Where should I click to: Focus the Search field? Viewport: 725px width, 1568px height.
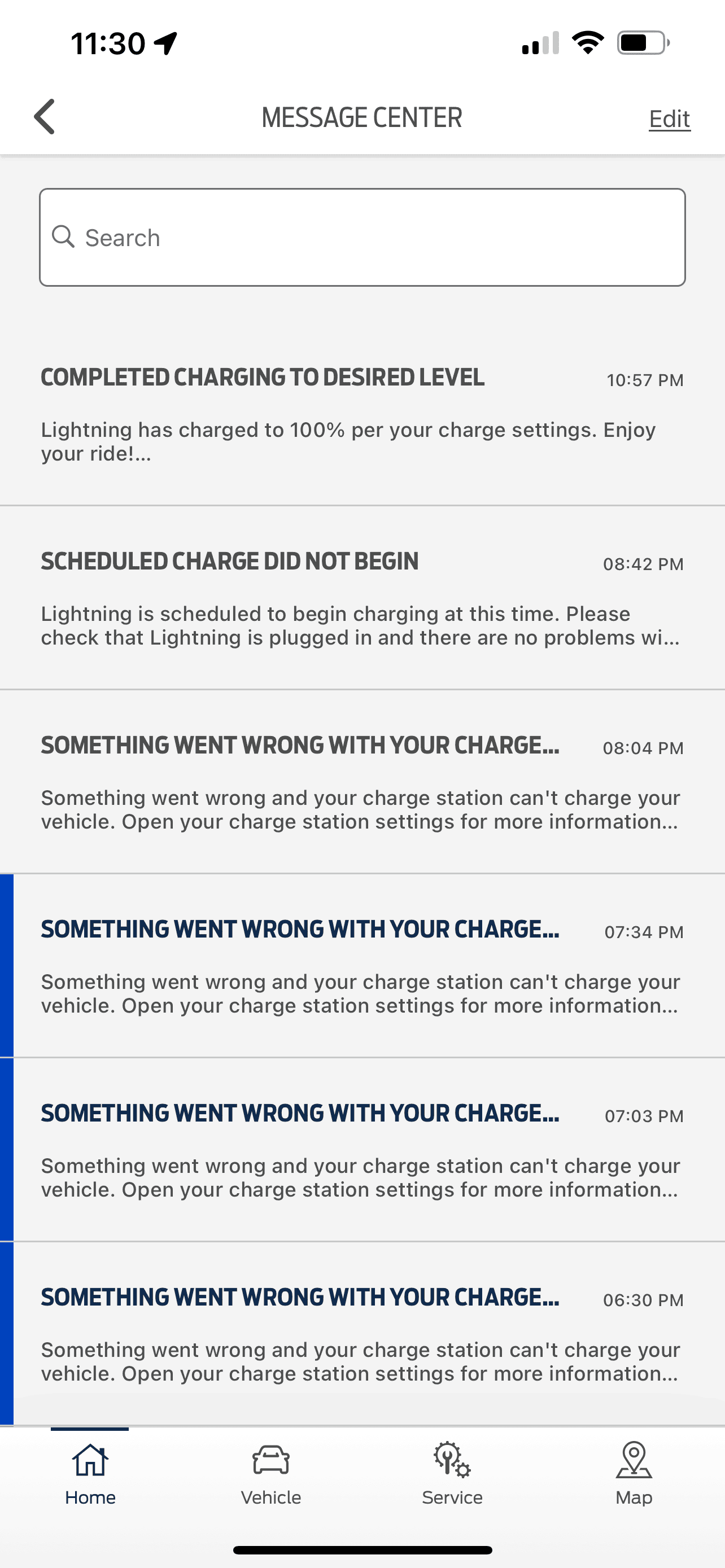(x=362, y=238)
